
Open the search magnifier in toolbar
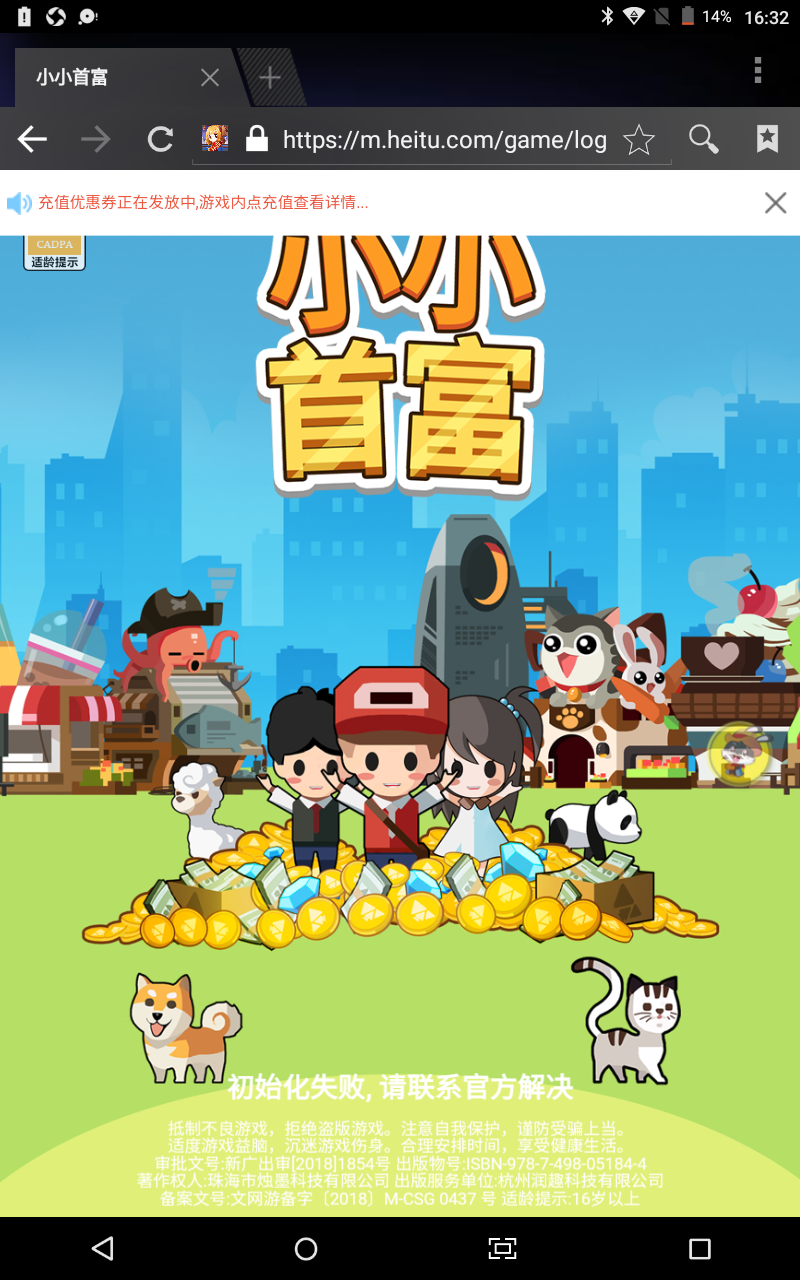704,140
